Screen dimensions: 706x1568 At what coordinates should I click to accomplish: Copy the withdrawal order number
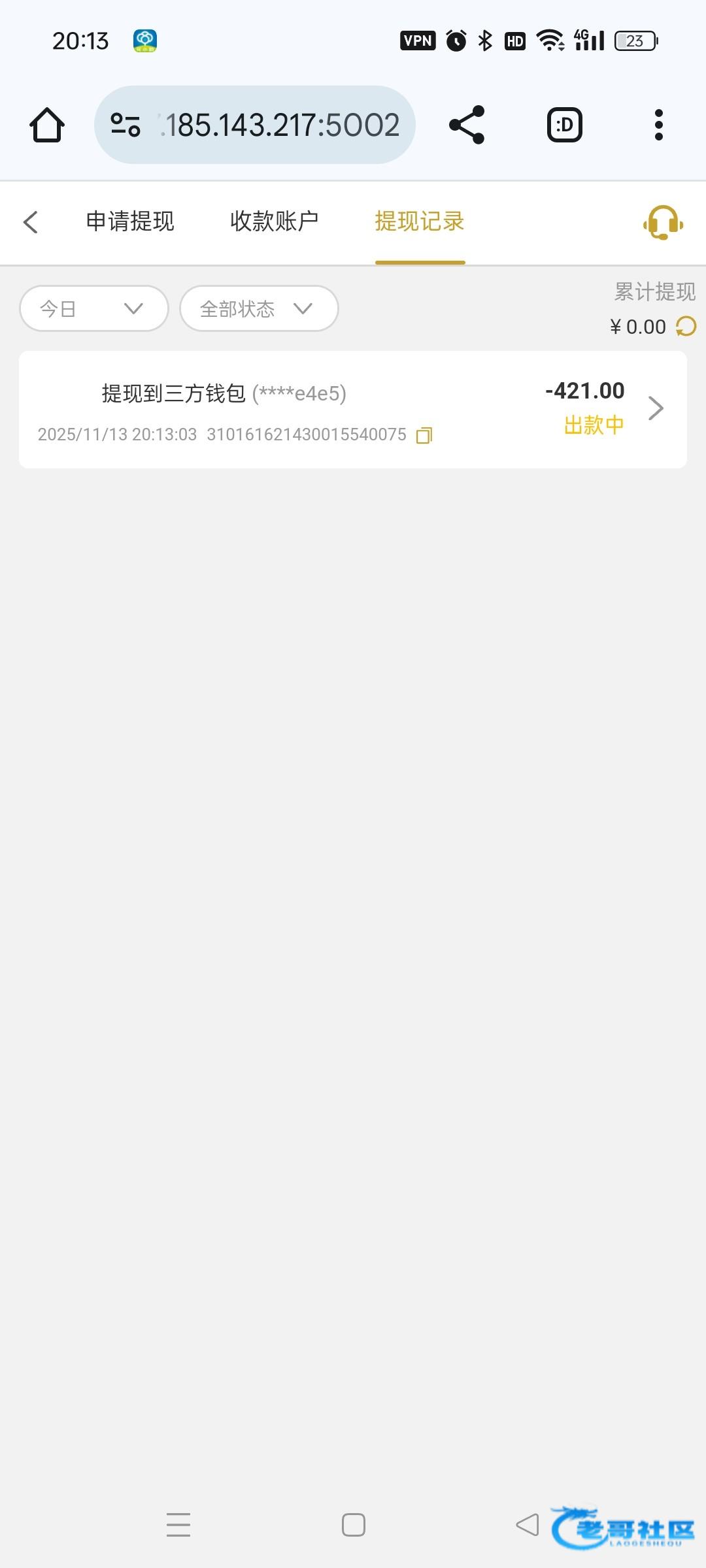(424, 435)
